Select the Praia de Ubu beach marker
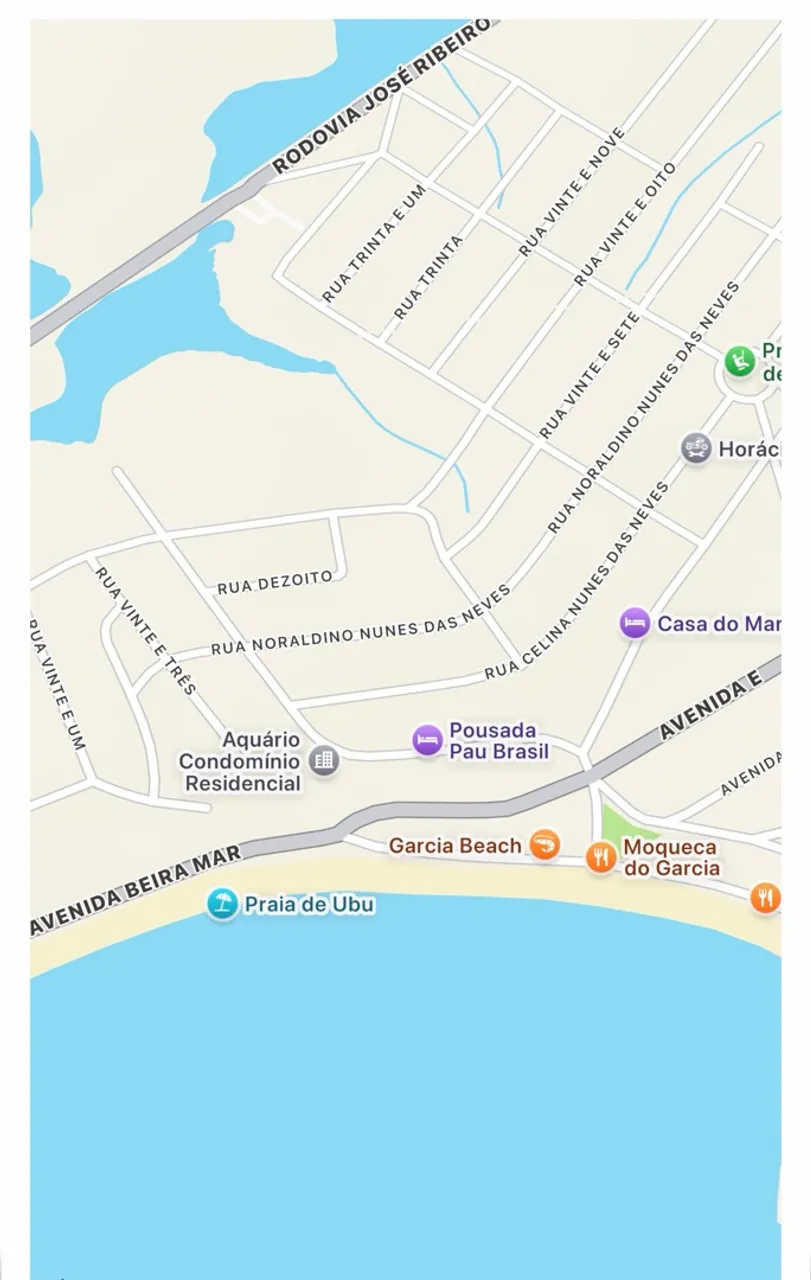The image size is (811, 1280). (x=222, y=904)
